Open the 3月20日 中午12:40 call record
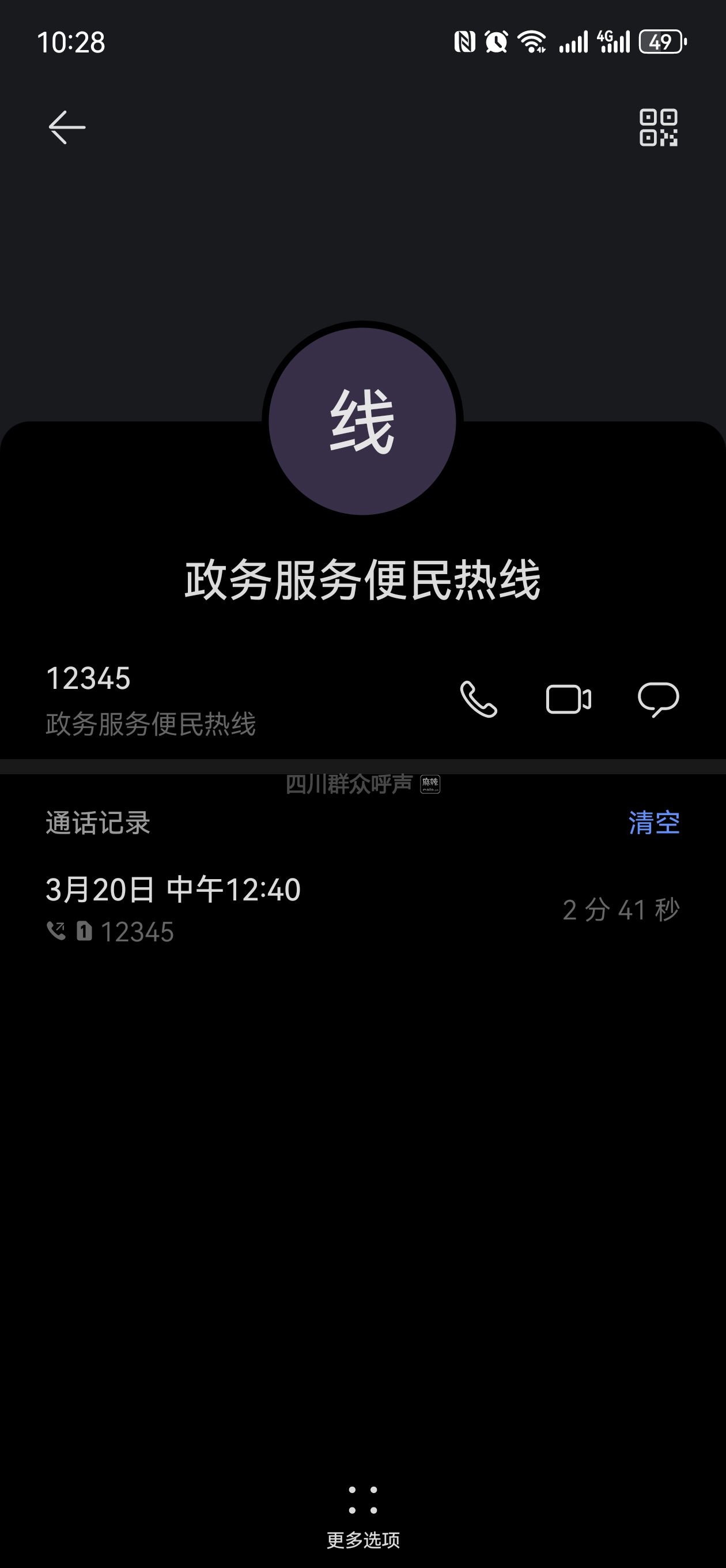This screenshot has height=1568, width=726. tap(362, 910)
